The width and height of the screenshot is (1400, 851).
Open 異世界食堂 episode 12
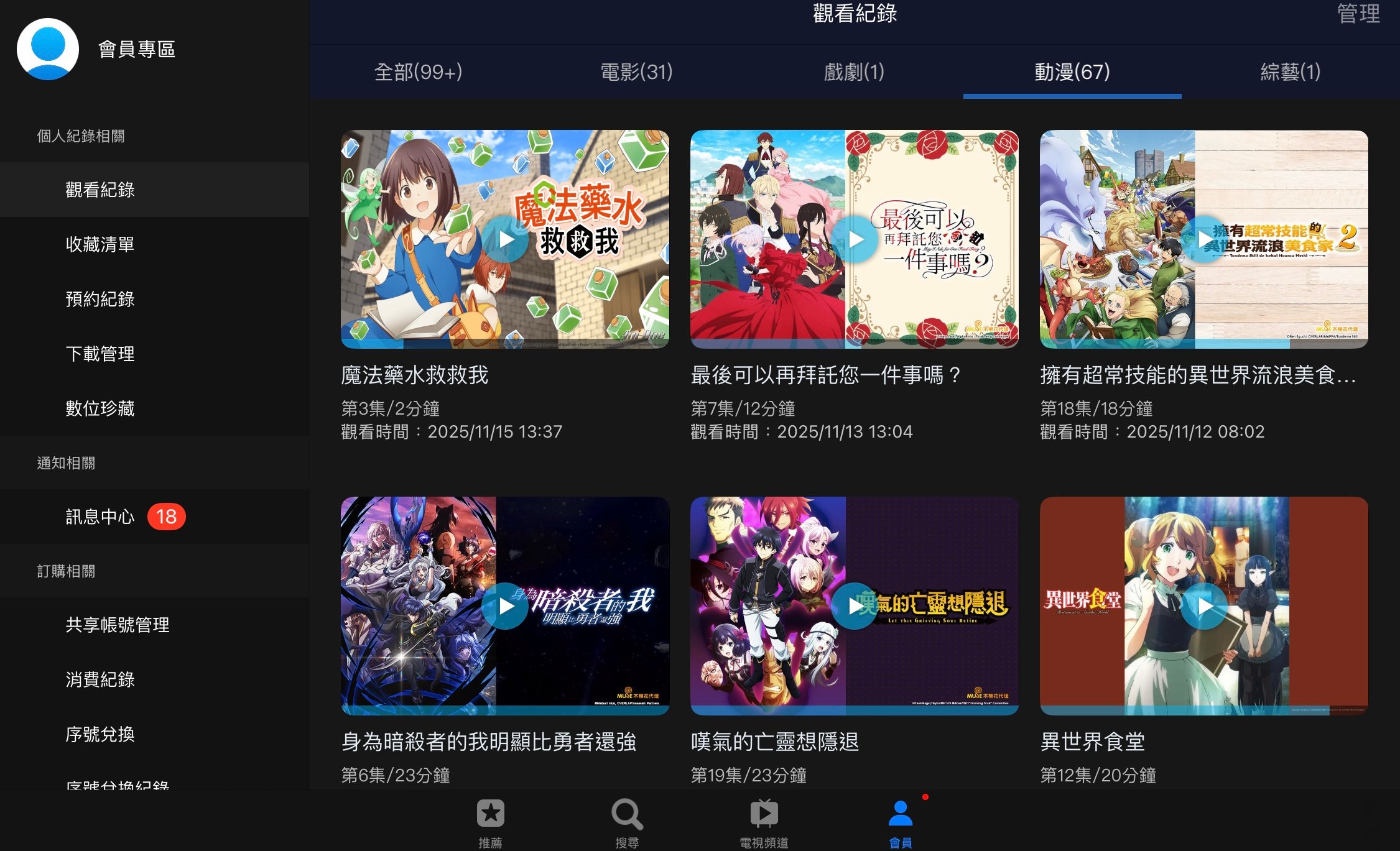pyautogui.click(x=1204, y=606)
